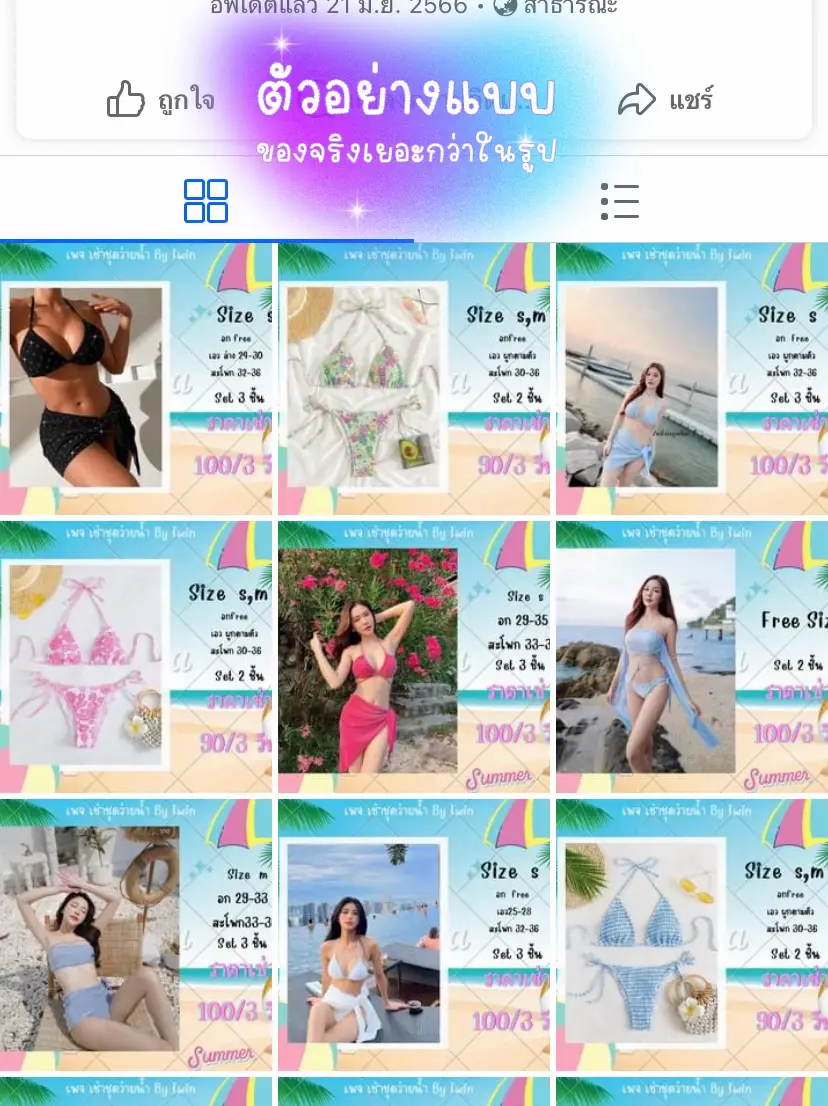View the red sarong model photo
The image size is (828, 1106).
pos(413,656)
